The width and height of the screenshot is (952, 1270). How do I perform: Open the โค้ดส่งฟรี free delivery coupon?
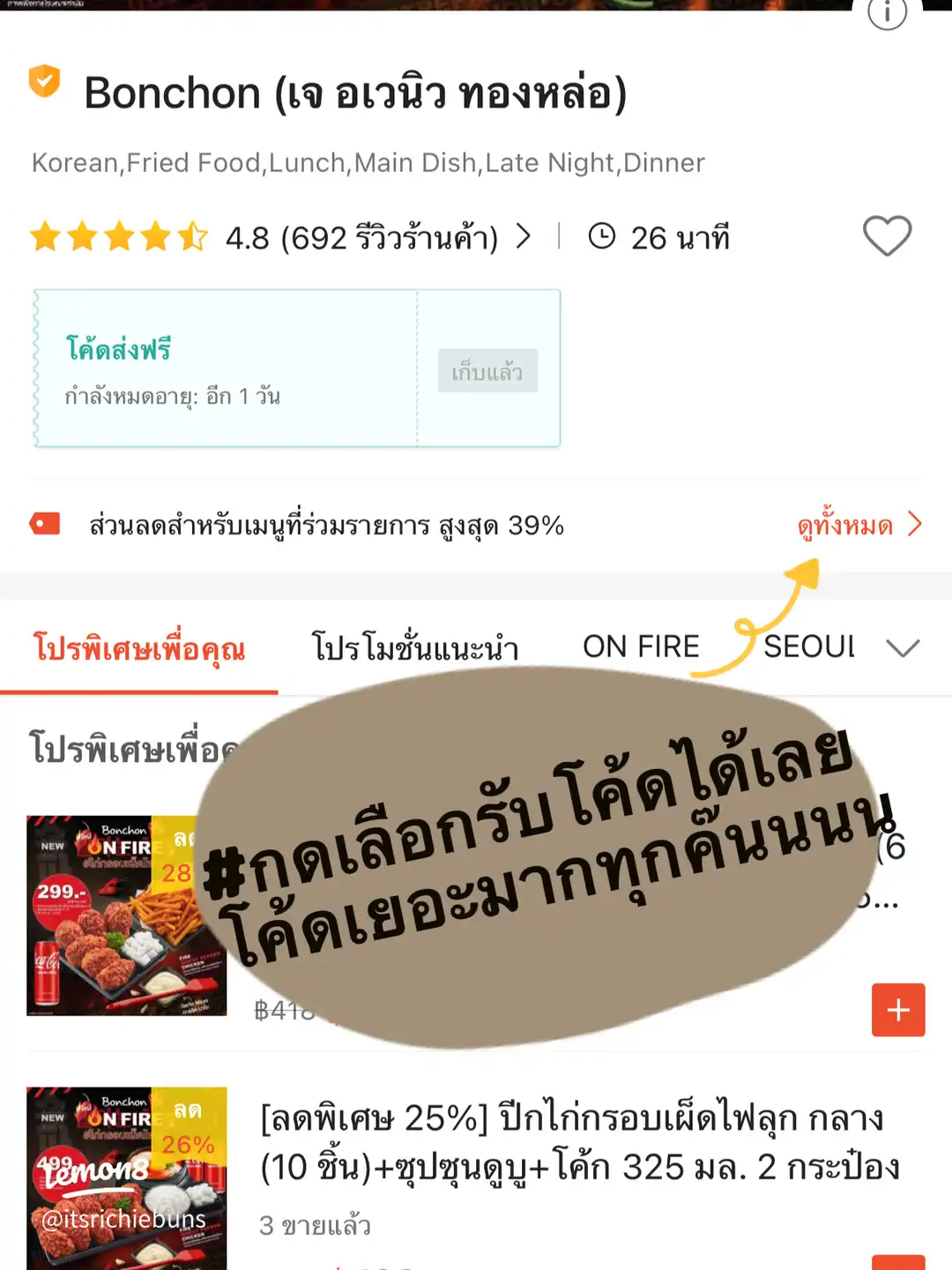[x=121, y=348]
